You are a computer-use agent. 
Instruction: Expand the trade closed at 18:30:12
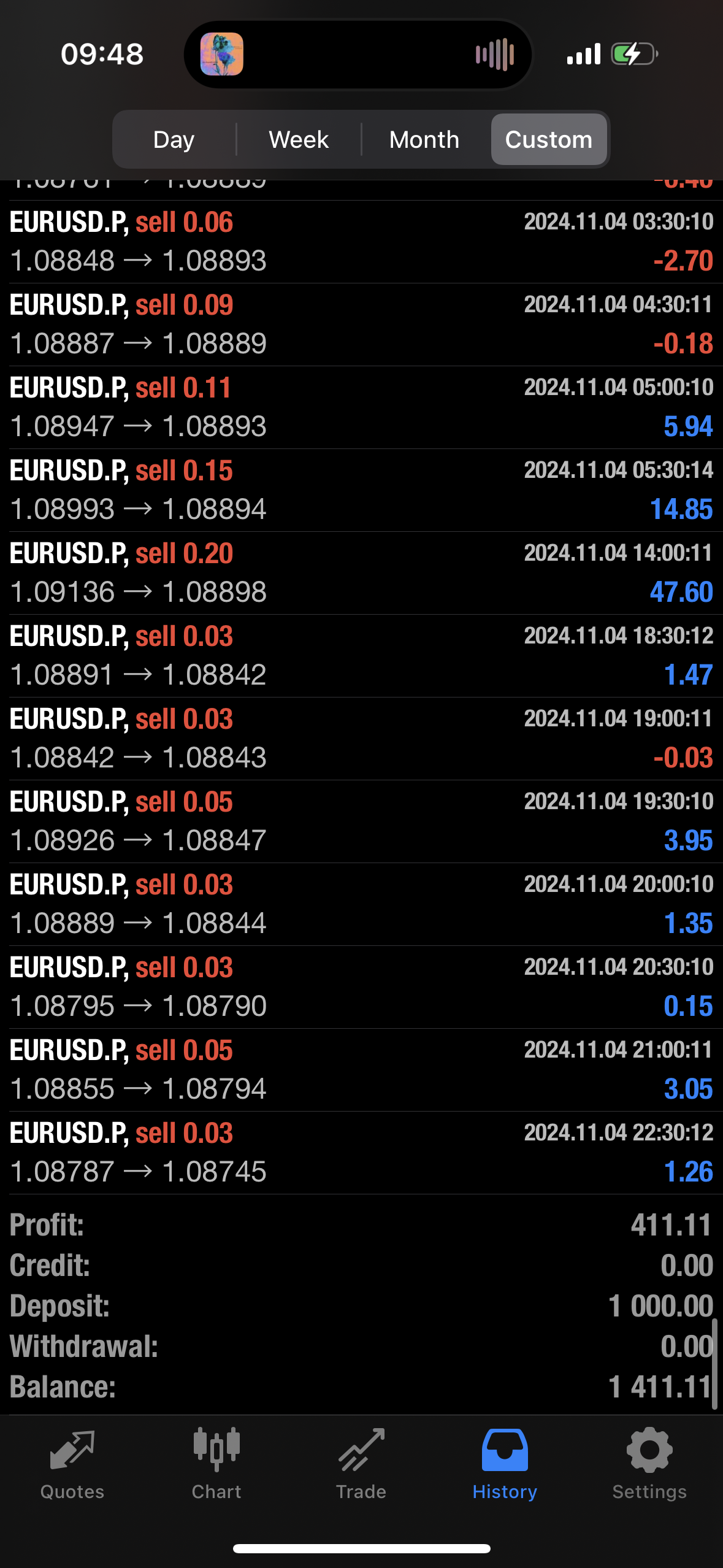point(361,656)
